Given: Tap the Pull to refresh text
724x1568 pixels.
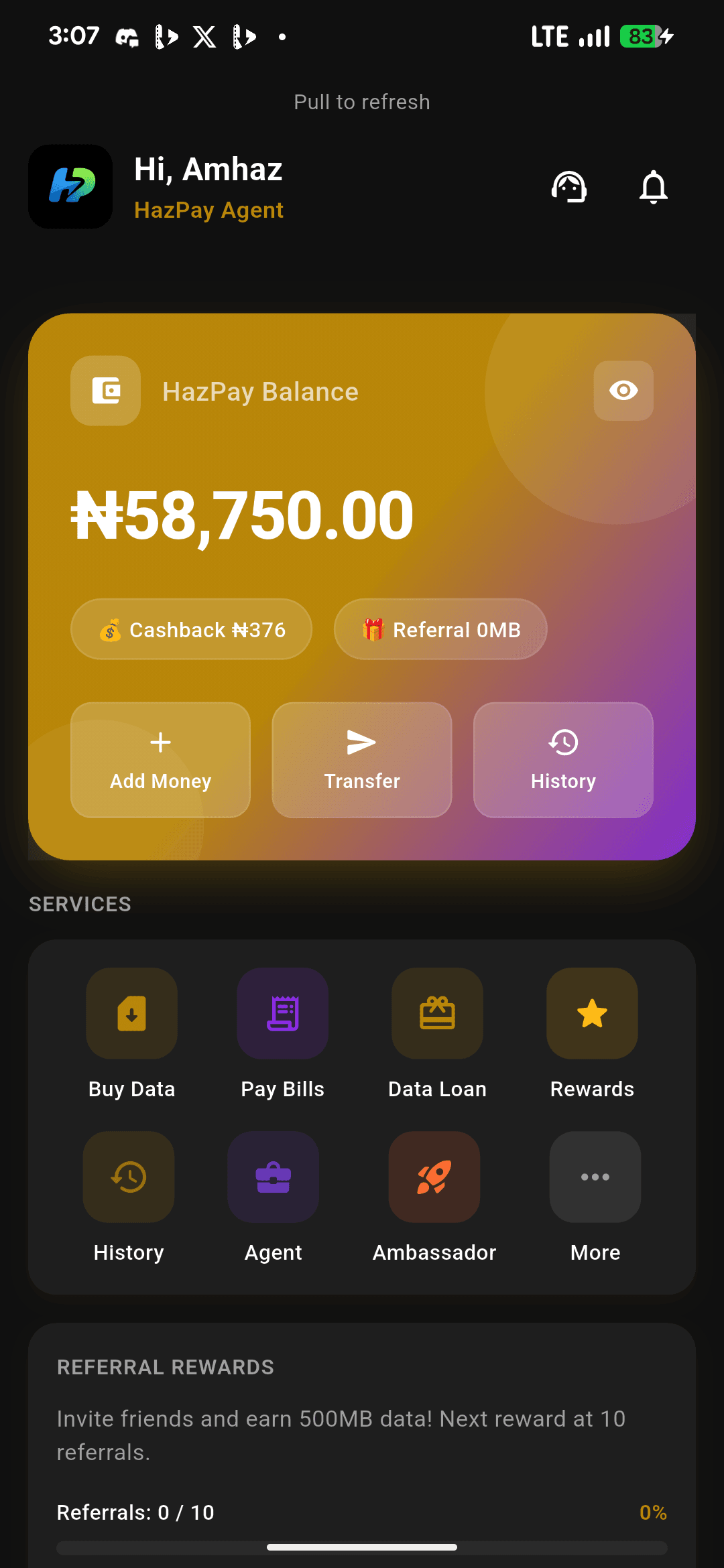Looking at the screenshot, I should [x=362, y=101].
